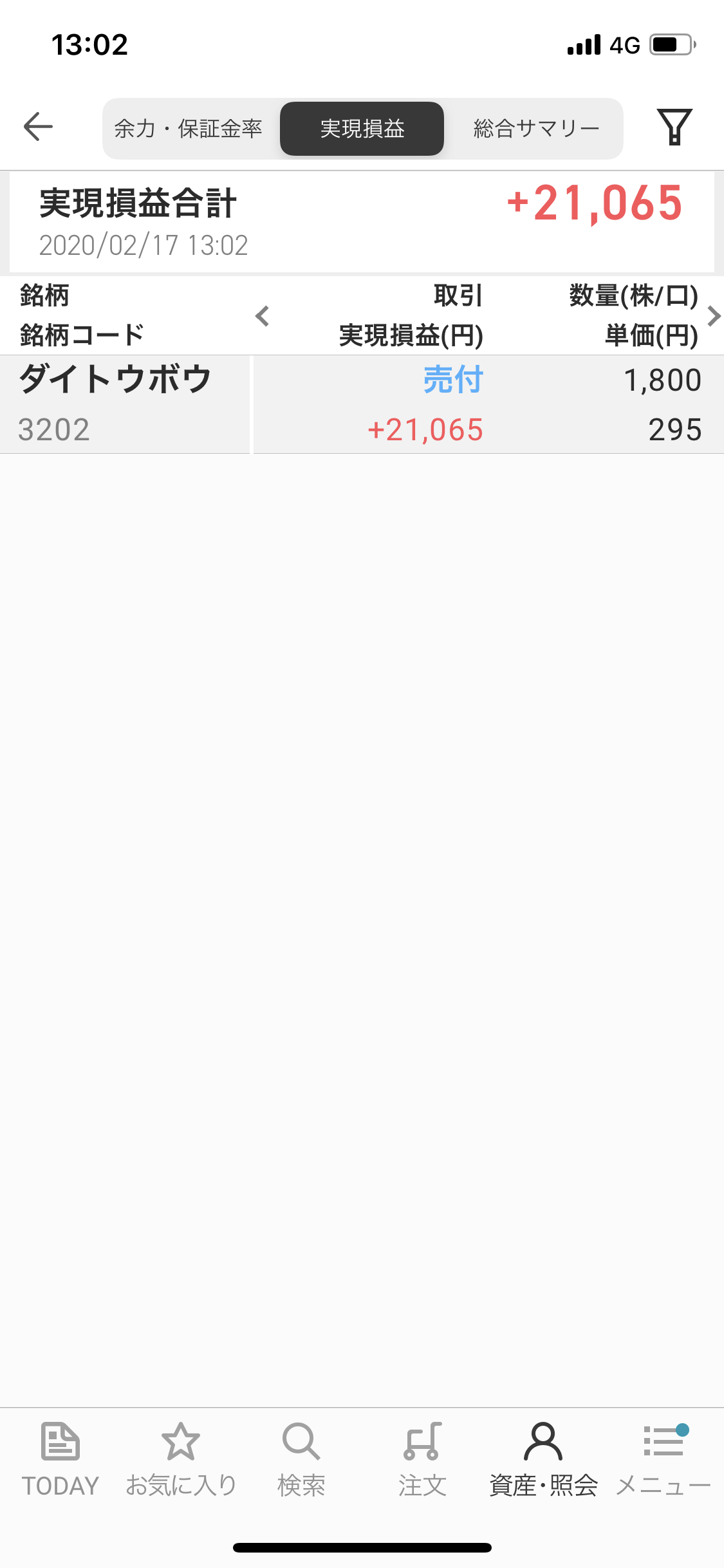Go back with the arrow icon
This screenshot has height=1568, width=724.
point(38,126)
